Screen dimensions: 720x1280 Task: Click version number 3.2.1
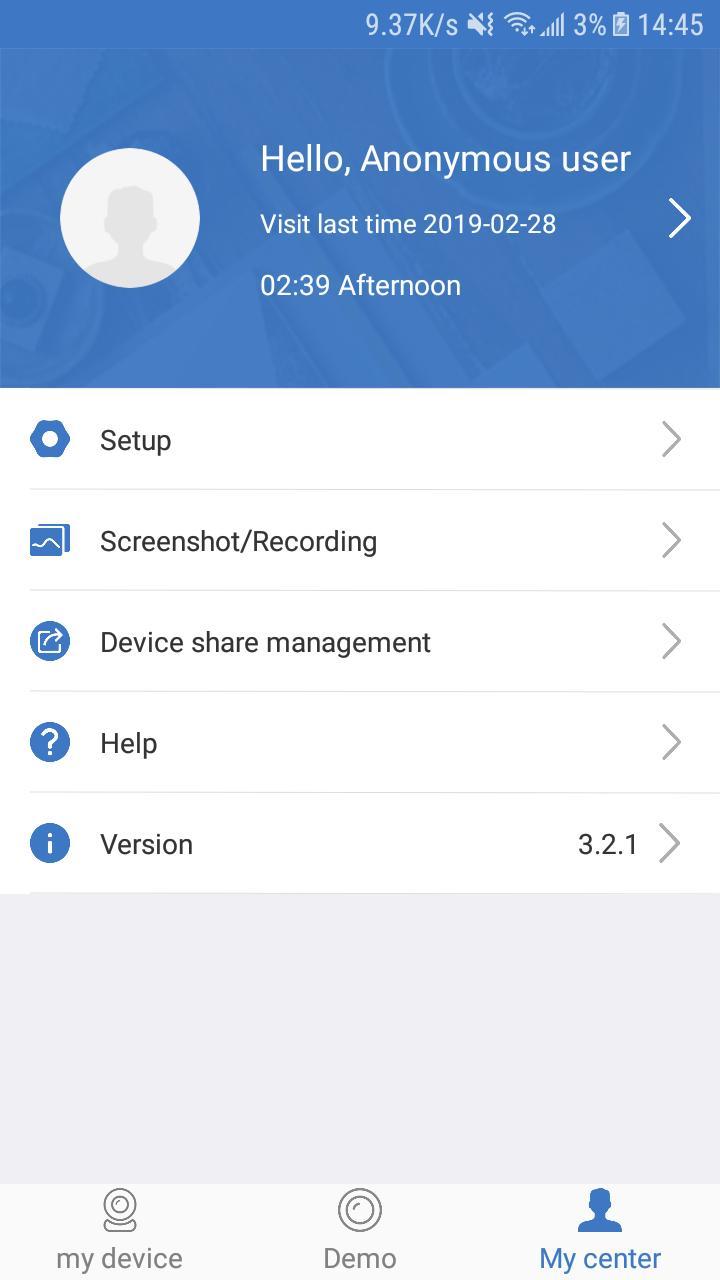point(608,843)
